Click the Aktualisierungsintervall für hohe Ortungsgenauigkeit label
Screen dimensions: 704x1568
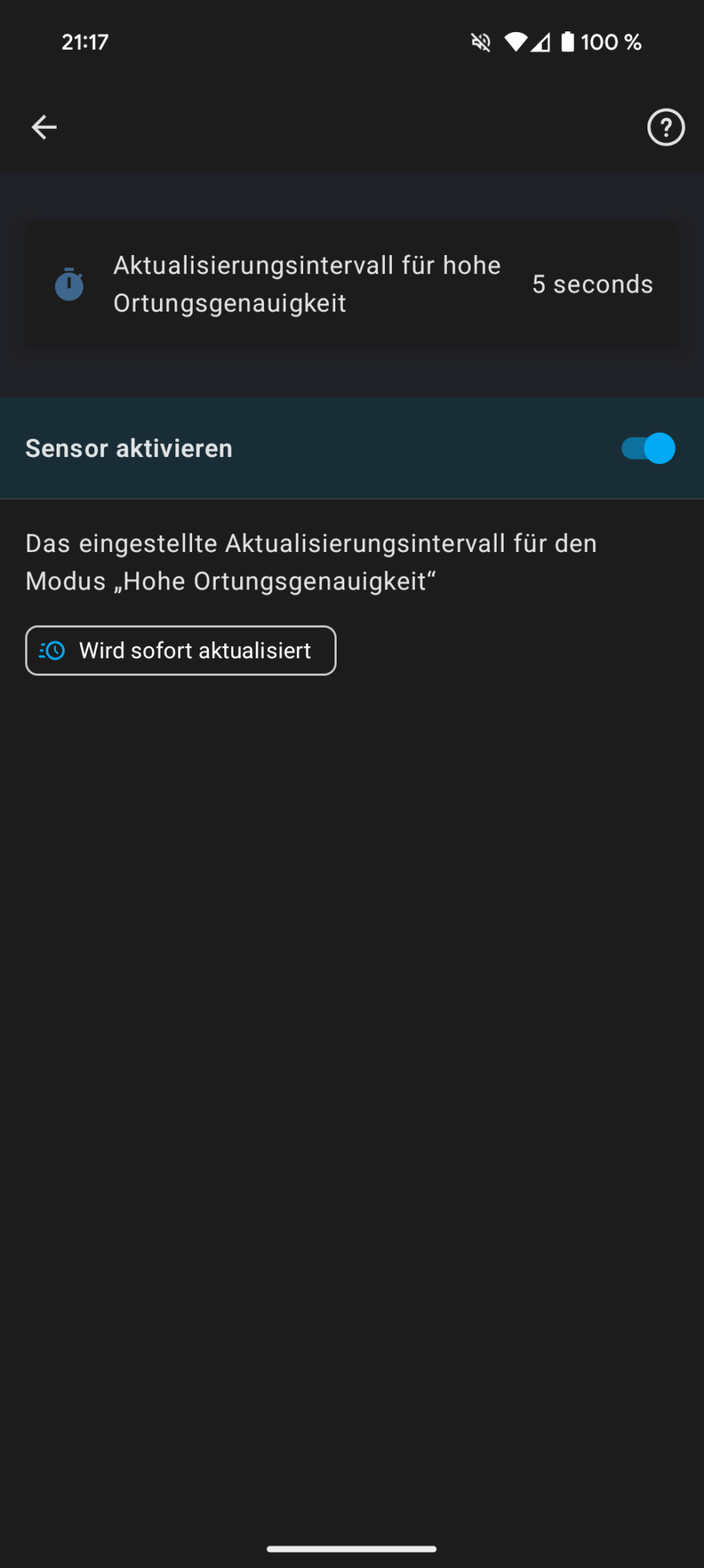(307, 284)
